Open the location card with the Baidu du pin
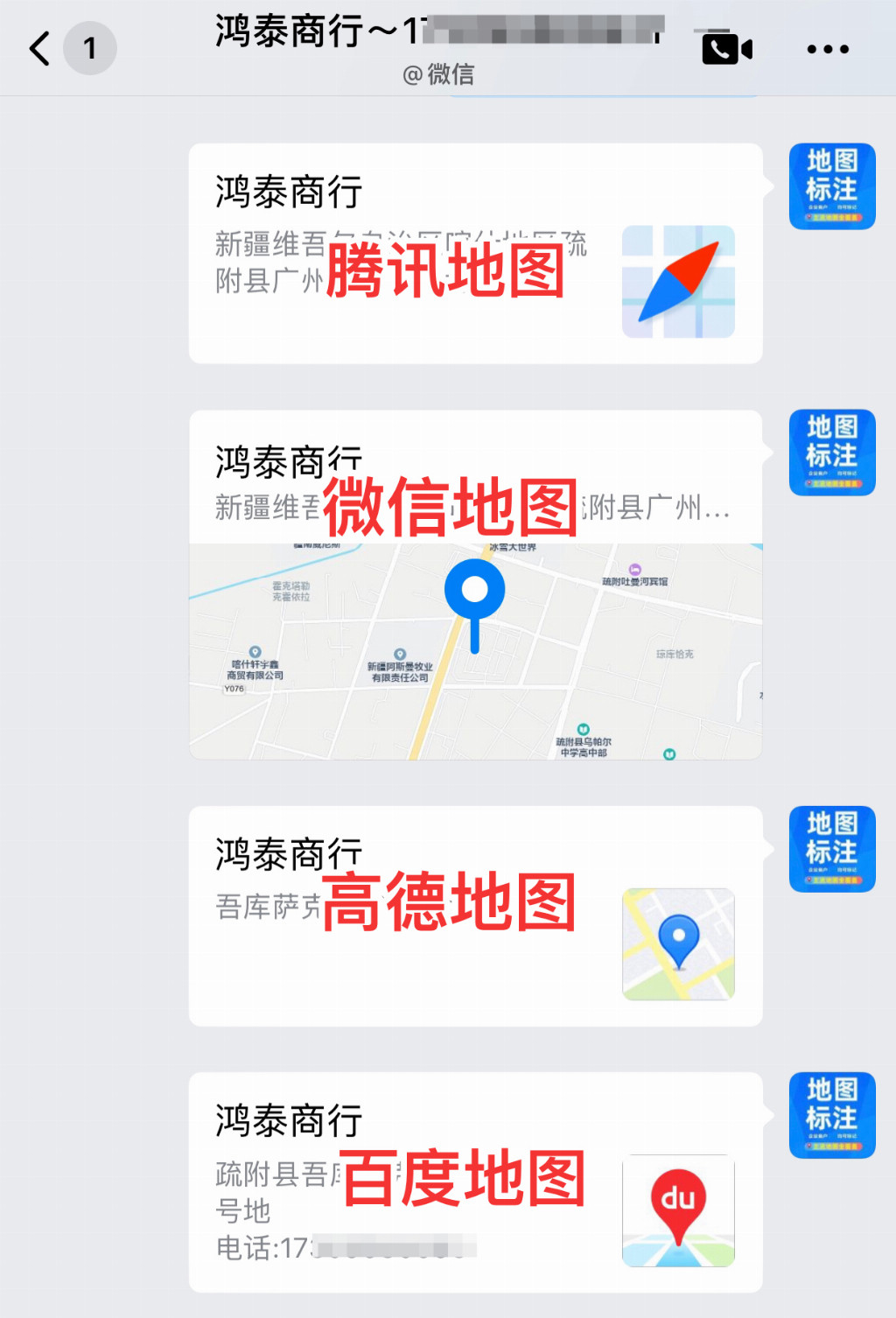 pyautogui.click(x=475, y=1181)
